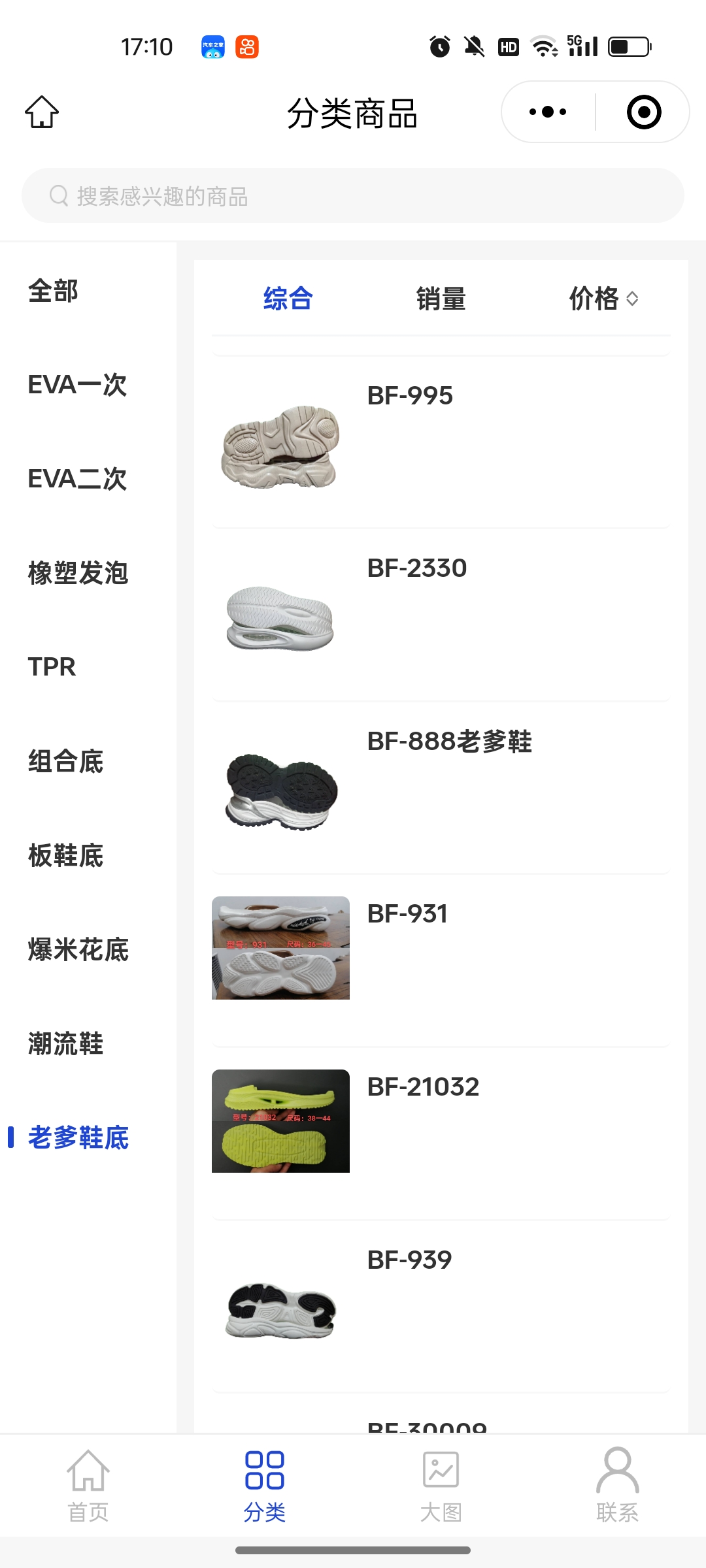The width and height of the screenshot is (706, 1568).
Task: Open the mini program overflow menu
Action: [548, 112]
